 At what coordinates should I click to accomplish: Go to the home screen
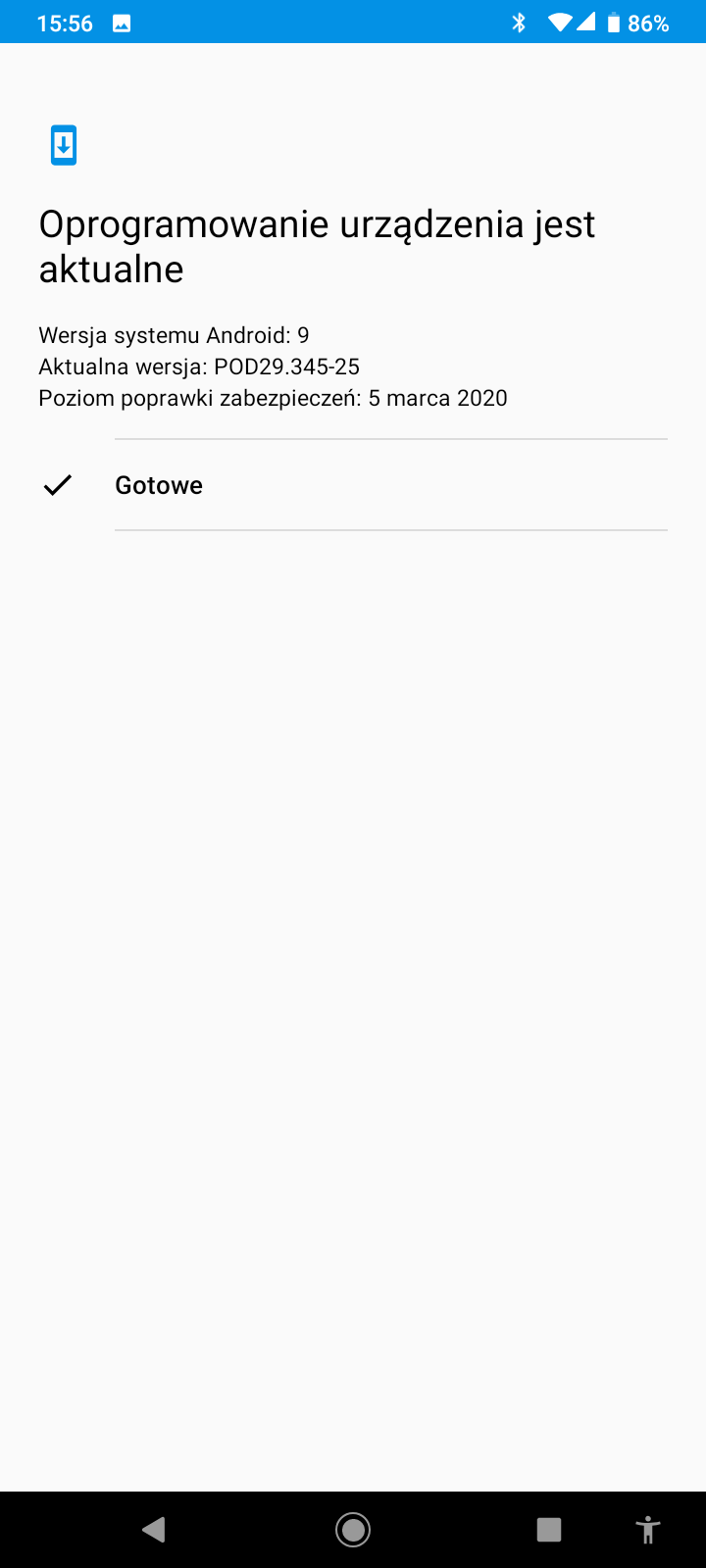point(353,1530)
